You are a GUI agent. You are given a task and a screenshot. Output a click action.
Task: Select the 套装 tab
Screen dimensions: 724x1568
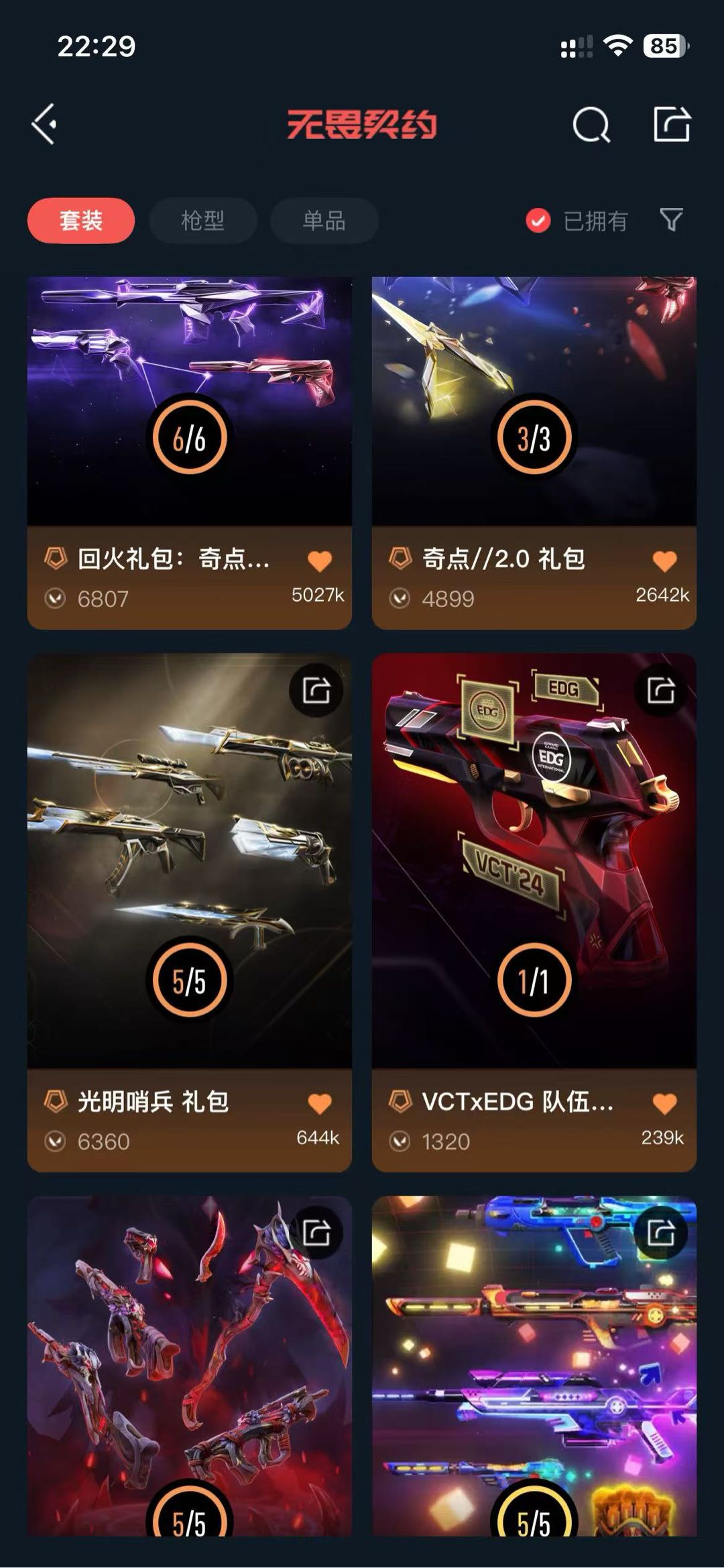[81, 221]
